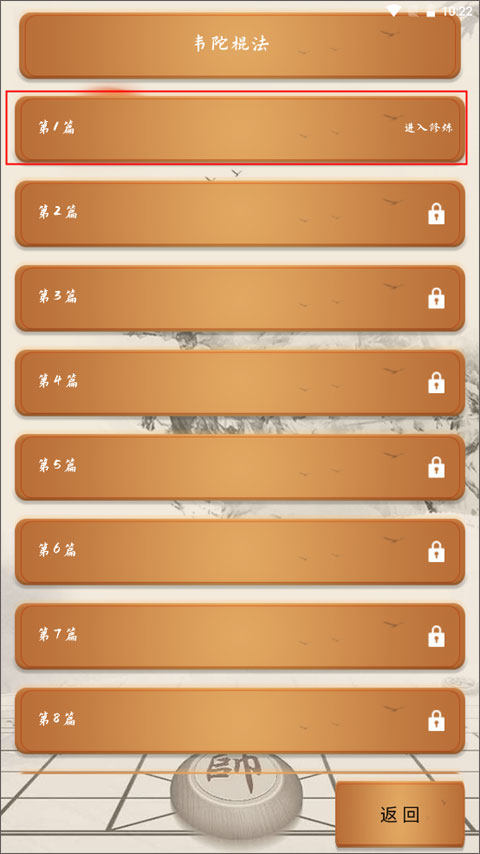This screenshot has height=854, width=480.
Task: Open the 第4篇 chapter row
Action: pyautogui.click(x=240, y=382)
